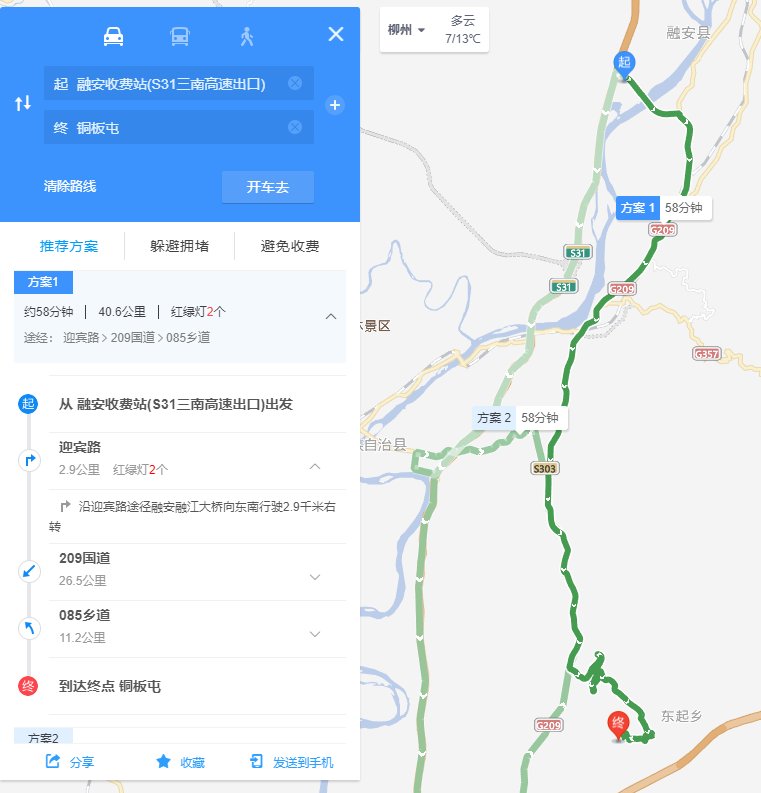Open the 柳州 city dropdown
This screenshot has width=761, height=793.
(x=407, y=30)
